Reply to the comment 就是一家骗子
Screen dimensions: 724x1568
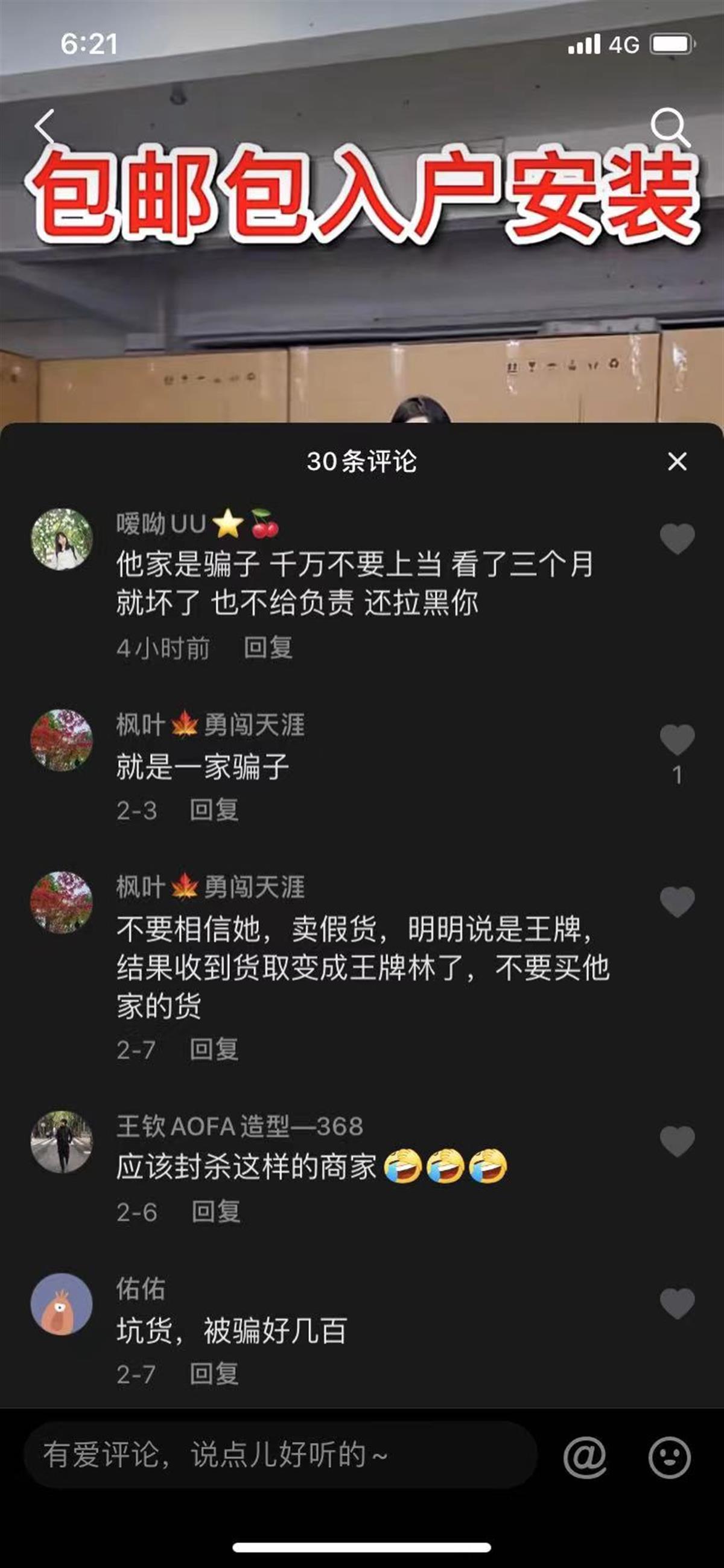[x=214, y=810]
